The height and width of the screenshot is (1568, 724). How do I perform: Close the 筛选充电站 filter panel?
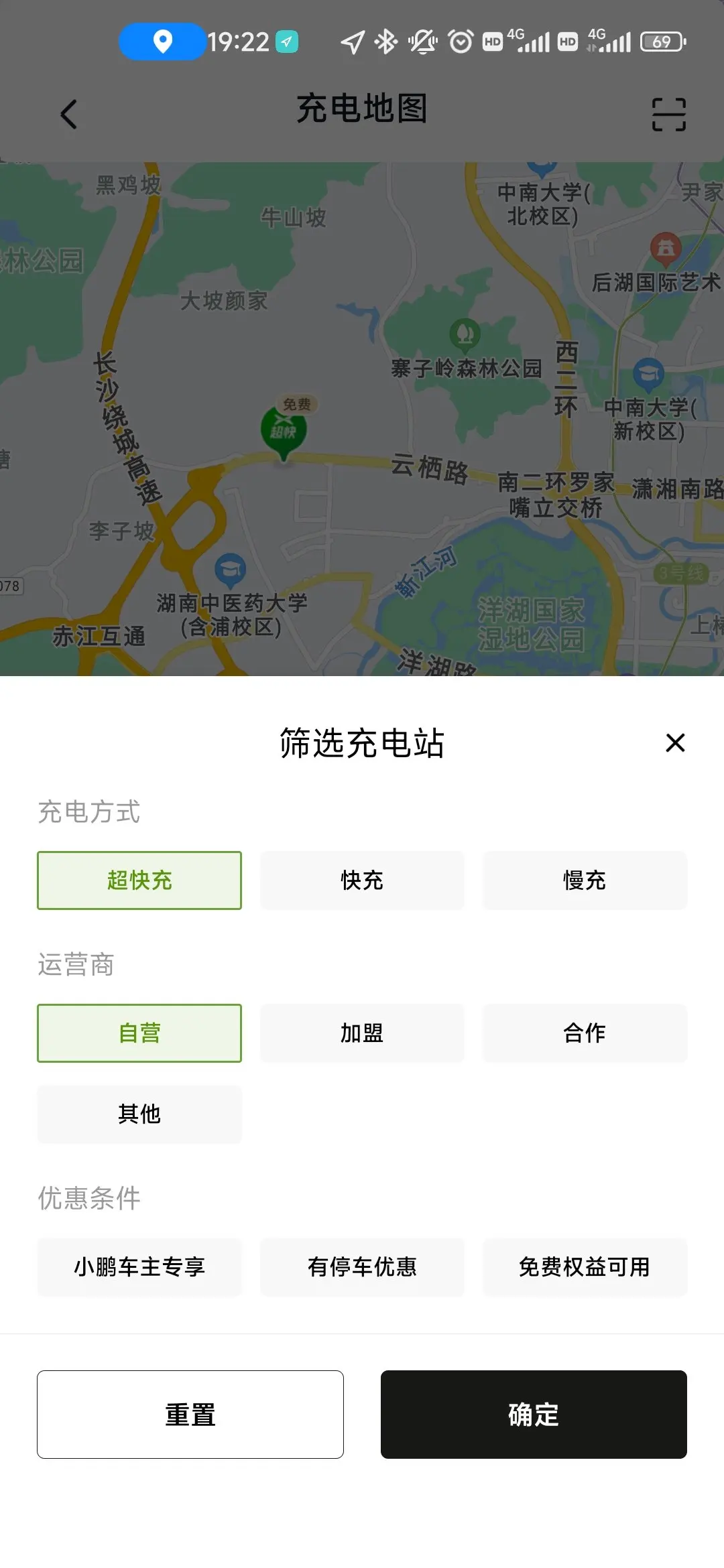675,742
